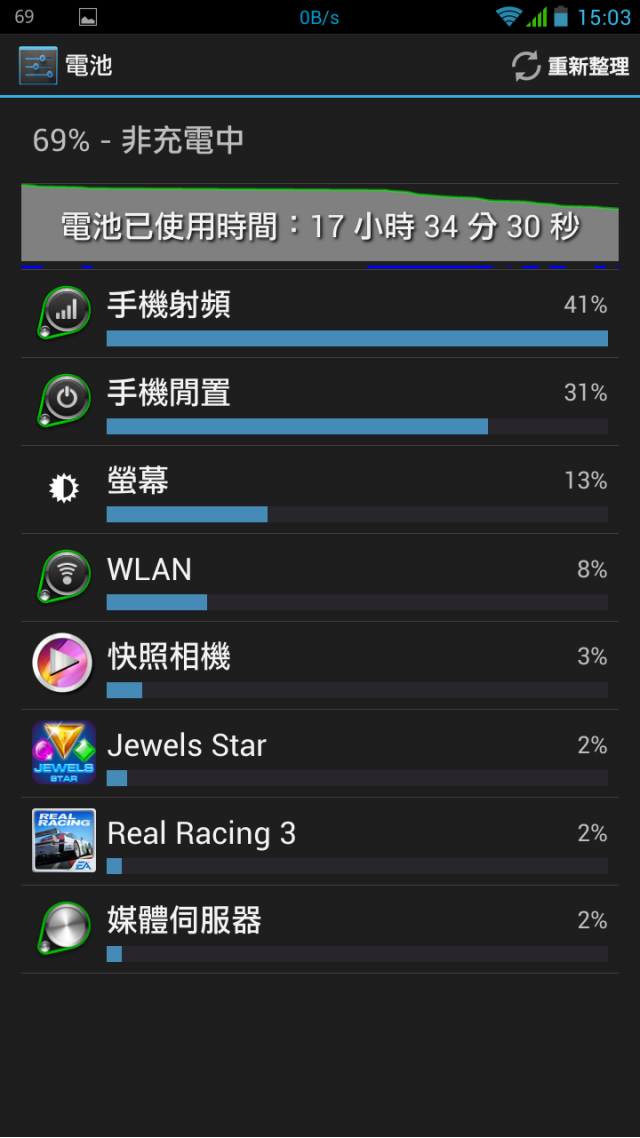The height and width of the screenshot is (1138, 640).
Task: Open WLAN battery usage details
Action: click(320, 578)
